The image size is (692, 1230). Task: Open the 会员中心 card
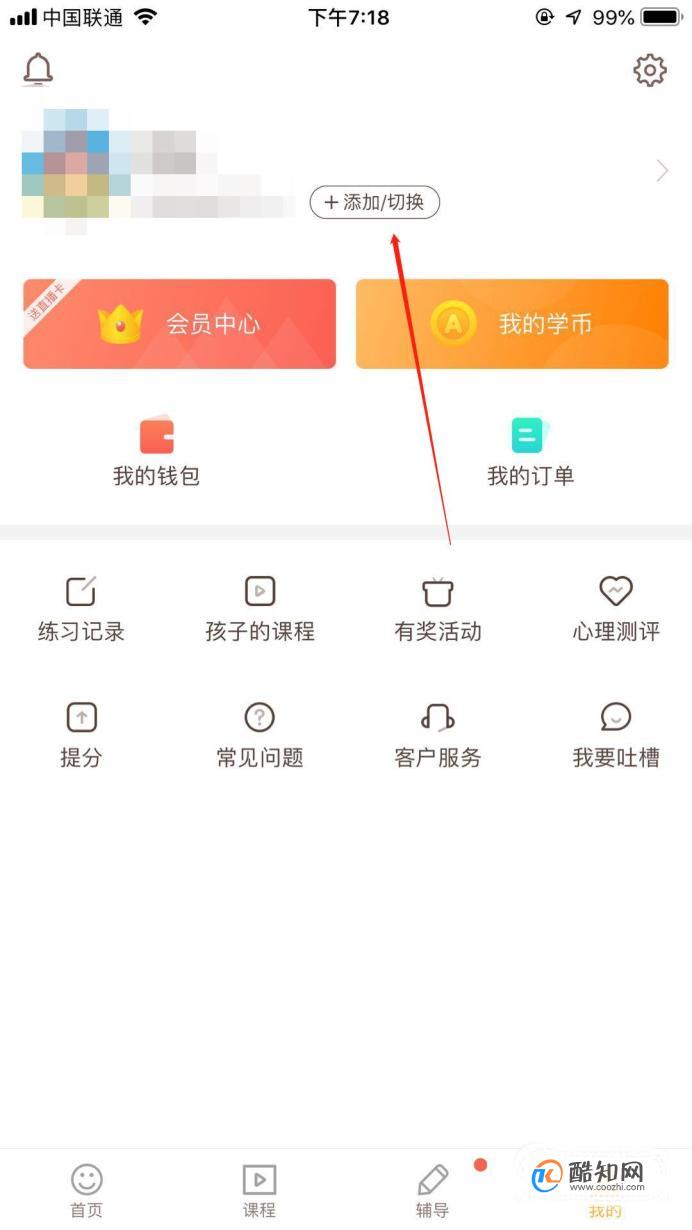(x=180, y=324)
